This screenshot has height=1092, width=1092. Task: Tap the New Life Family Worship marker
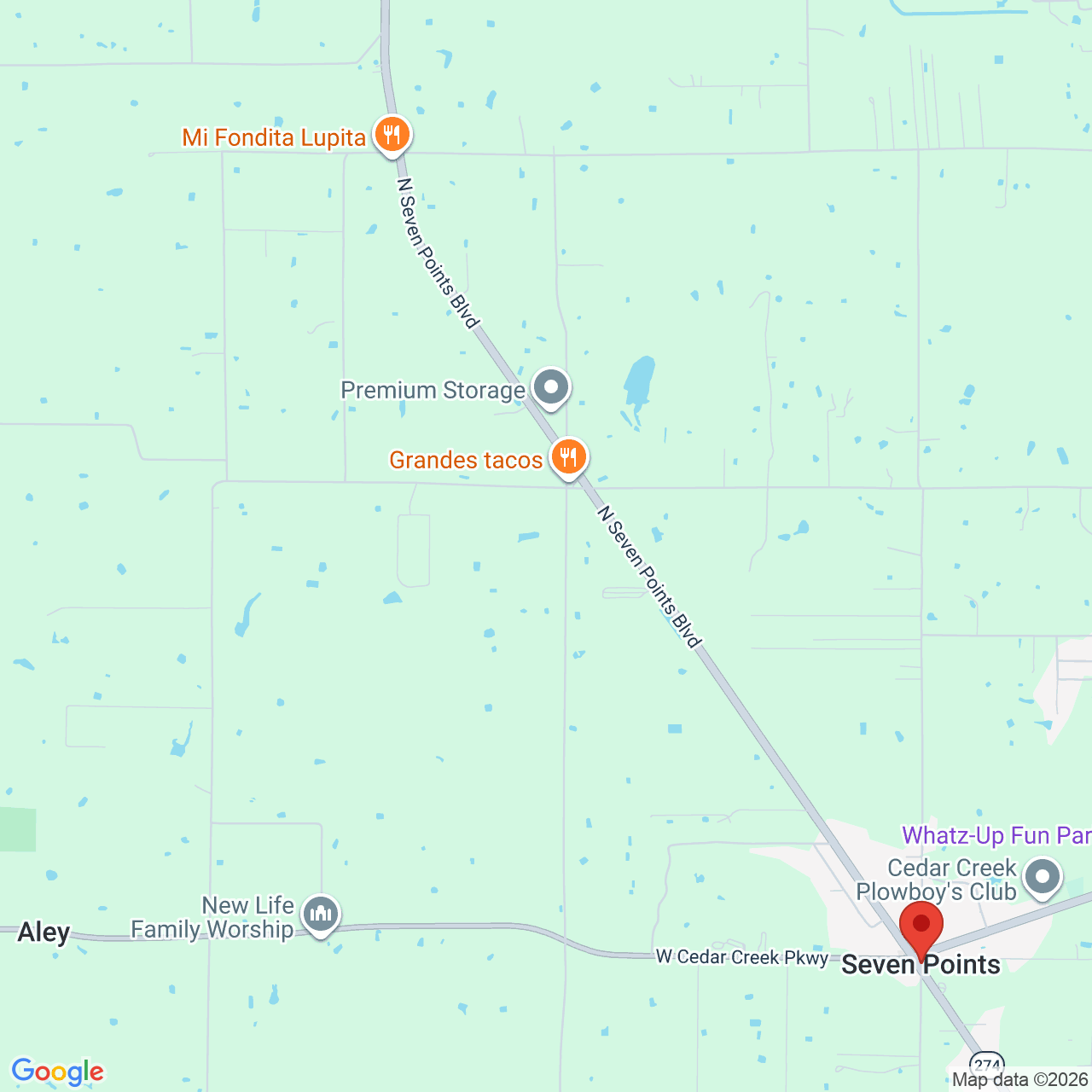[321, 915]
